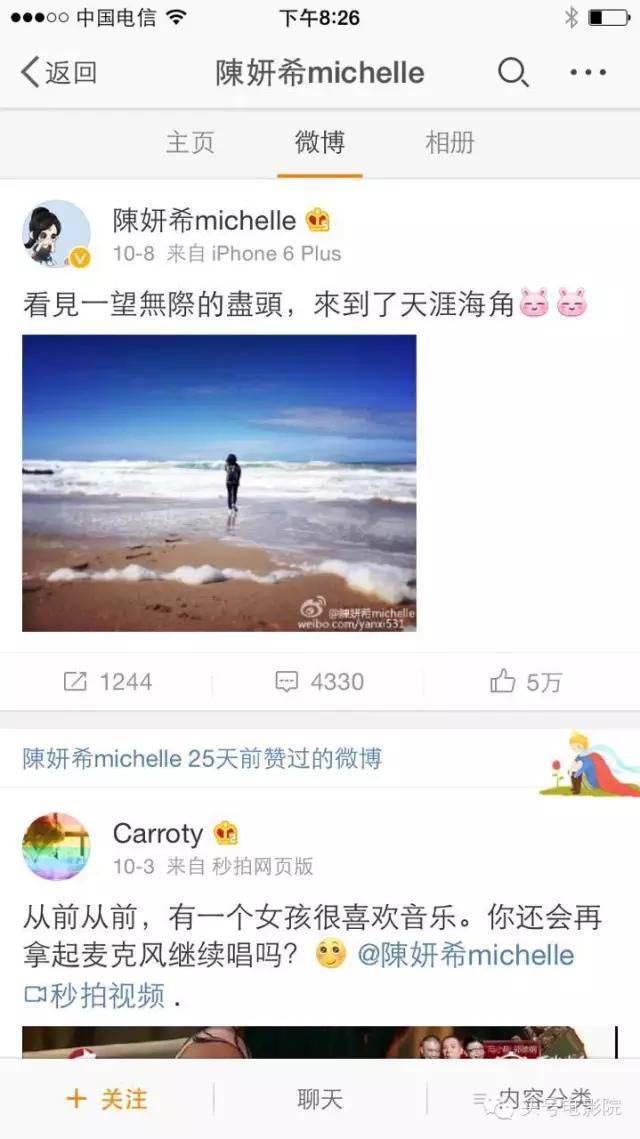Open the search magnifier icon
Screen dimensions: 640x1139
click(x=513, y=73)
